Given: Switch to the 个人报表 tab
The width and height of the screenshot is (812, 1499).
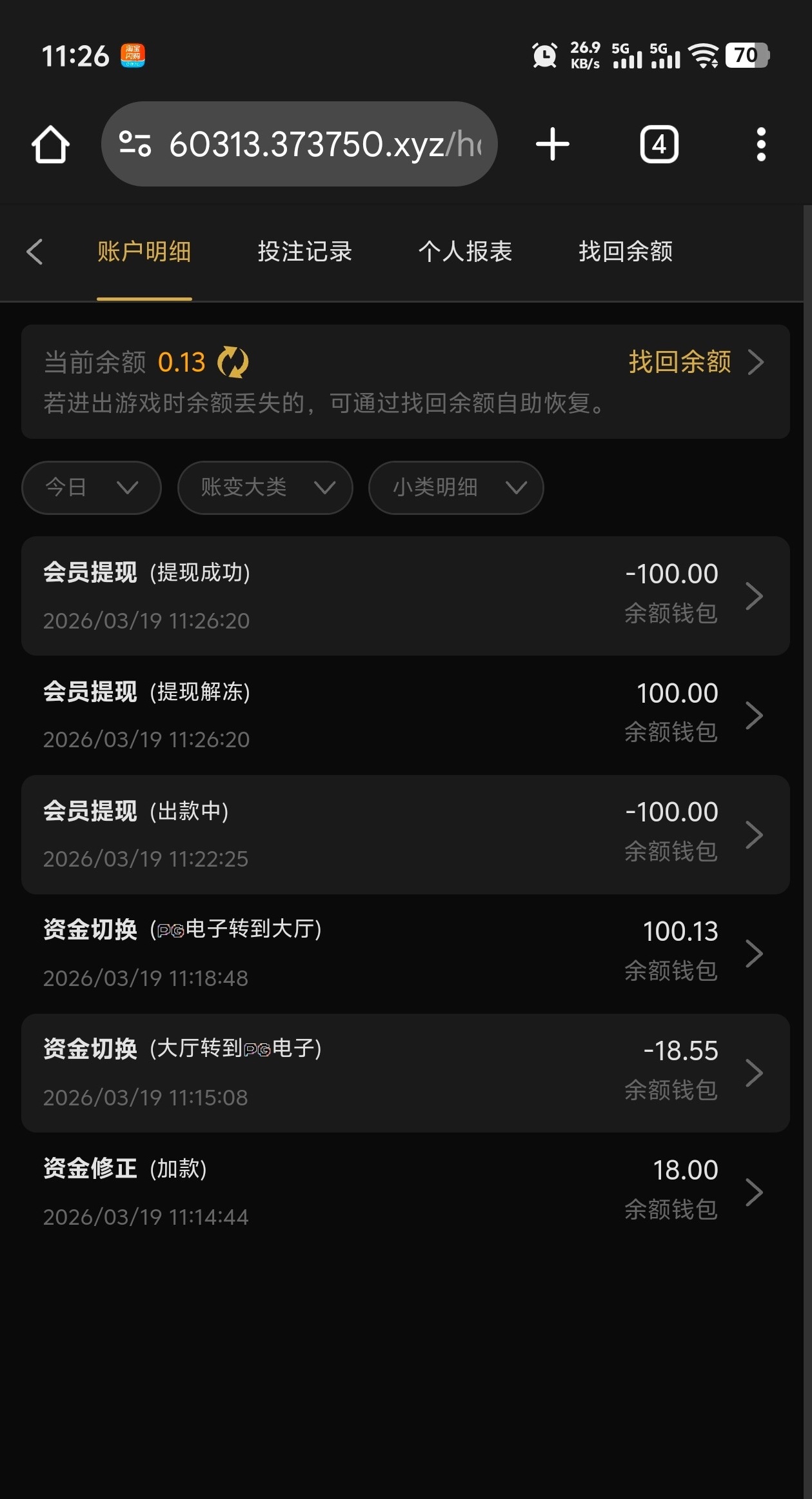Looking at the screenshot, I should coord(465,252).
